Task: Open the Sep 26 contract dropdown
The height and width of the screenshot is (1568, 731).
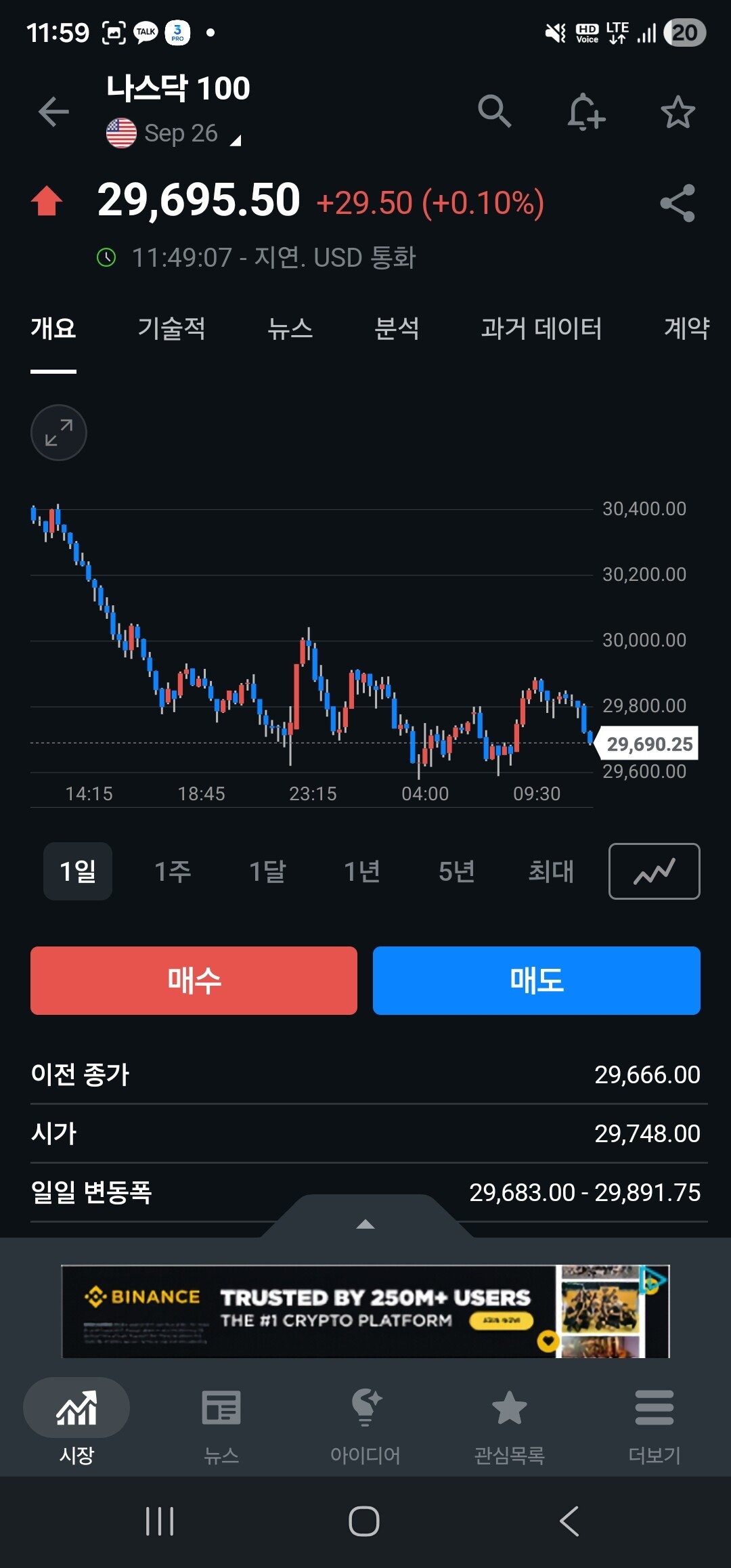Action: click(x=174, y=133)
